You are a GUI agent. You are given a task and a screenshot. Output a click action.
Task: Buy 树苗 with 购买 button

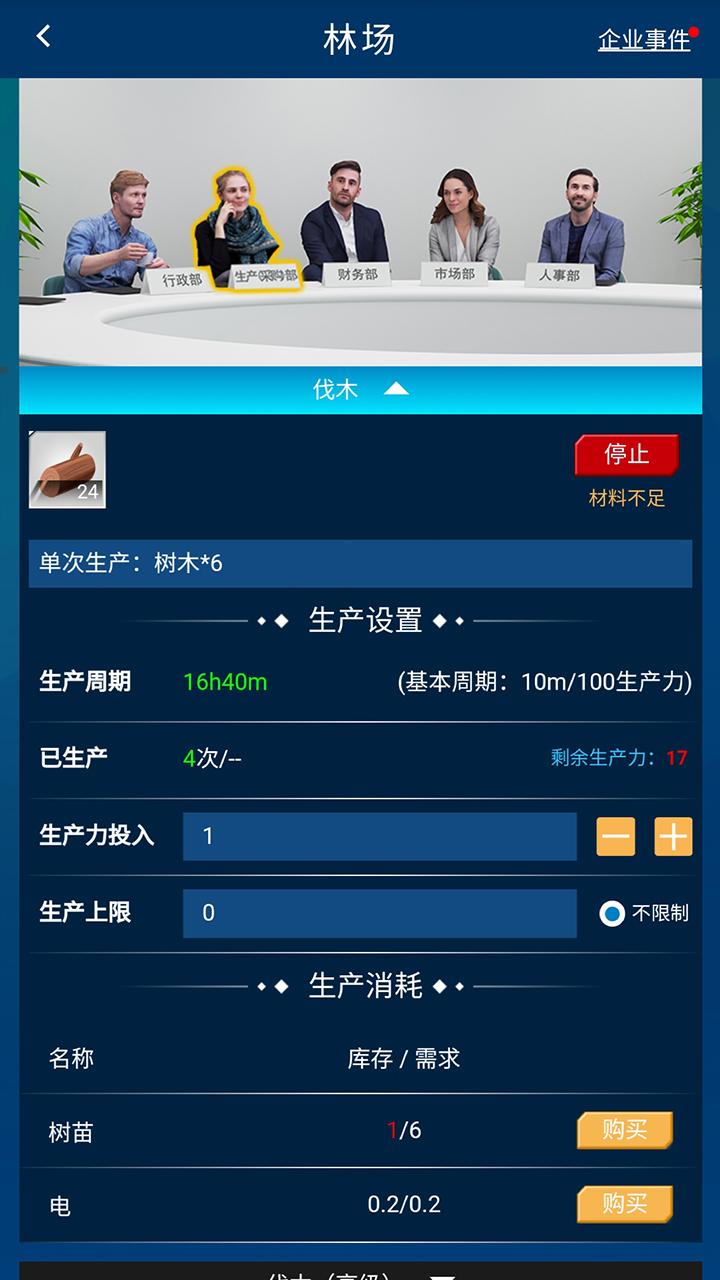click(x=625, y=1131)
